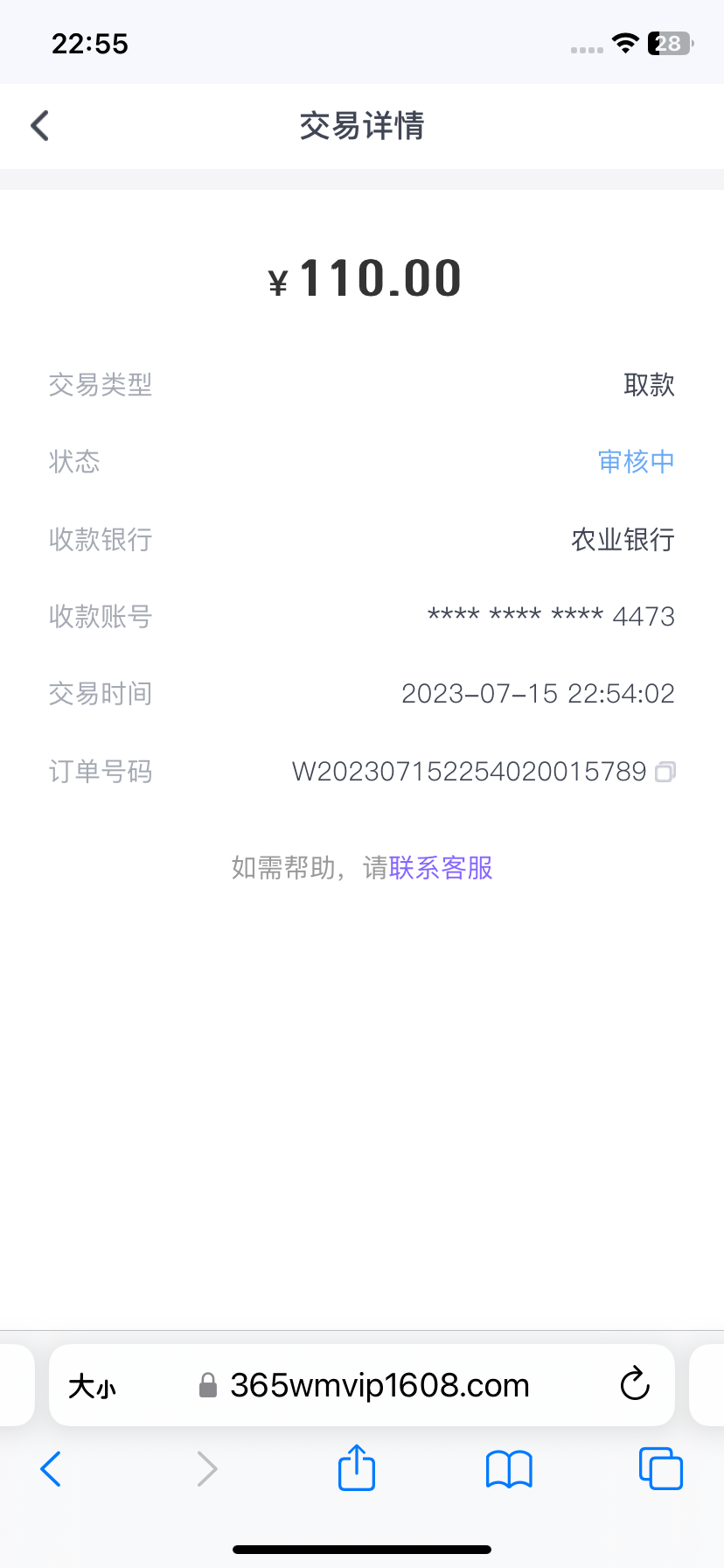Screen dimensions: 724x1568
Task: Tap the masked account number 4473
Action: (550, 616)
